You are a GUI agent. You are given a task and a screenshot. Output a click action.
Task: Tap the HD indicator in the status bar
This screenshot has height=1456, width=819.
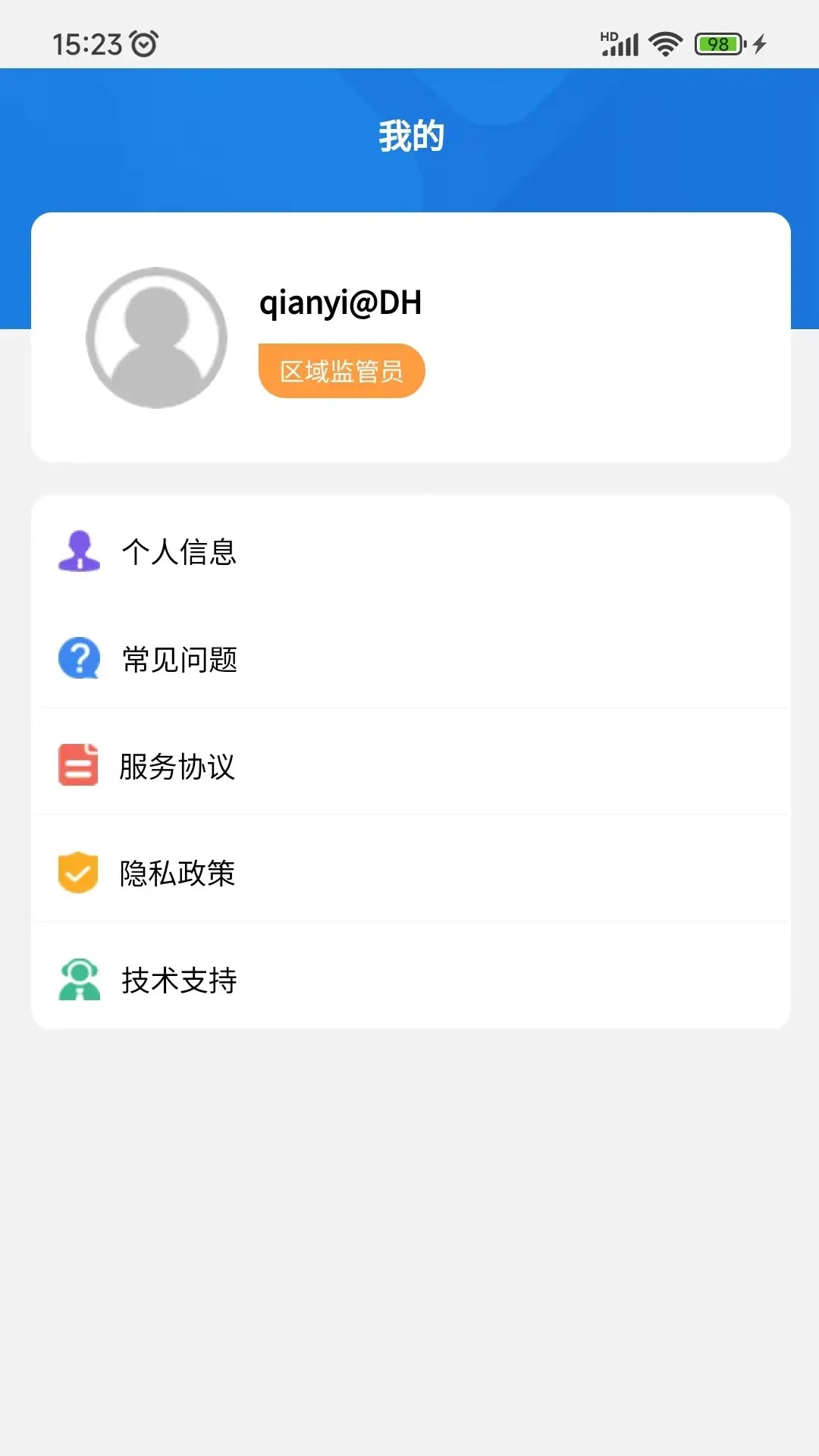(607, 33)
